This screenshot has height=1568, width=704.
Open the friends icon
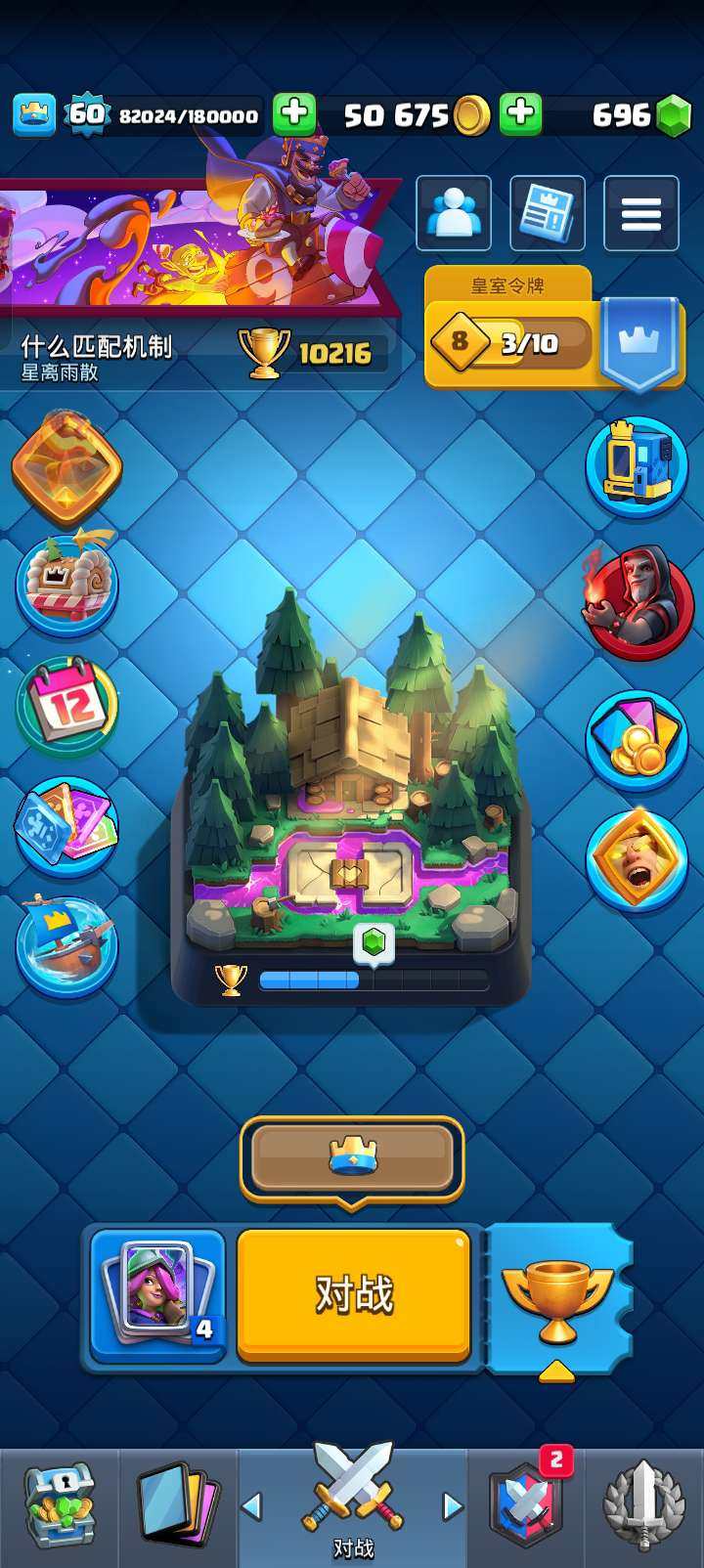[454, 213]
